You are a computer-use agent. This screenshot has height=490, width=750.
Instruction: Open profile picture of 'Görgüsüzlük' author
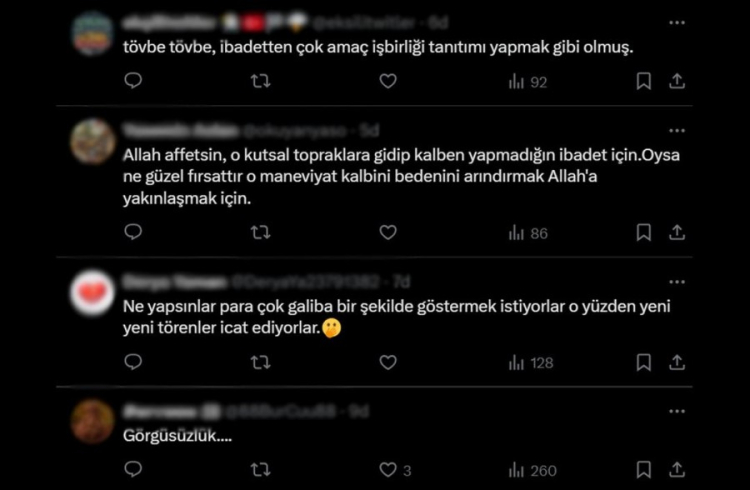(93, 420)
